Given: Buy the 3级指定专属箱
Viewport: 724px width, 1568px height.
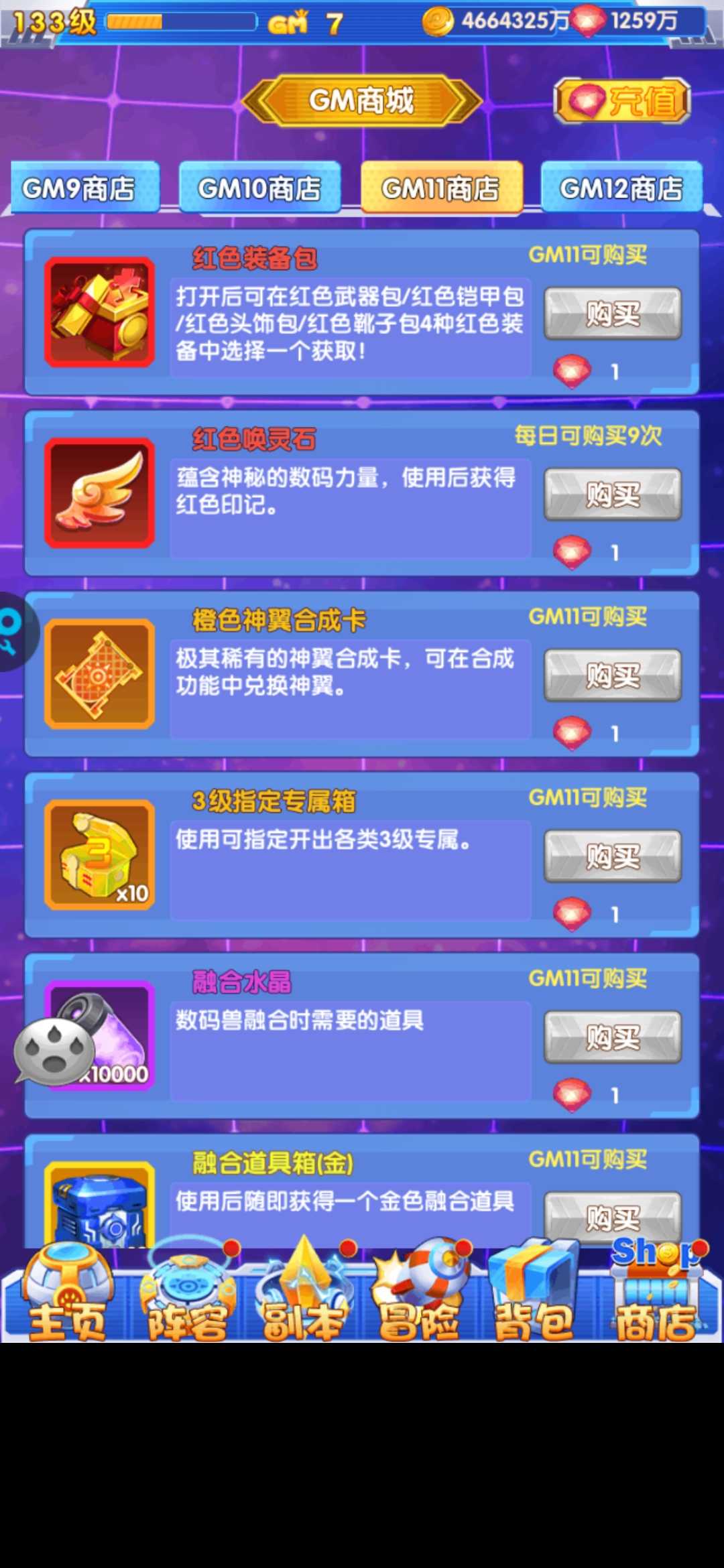Looking at the screenshot, I should pos(613,856).
